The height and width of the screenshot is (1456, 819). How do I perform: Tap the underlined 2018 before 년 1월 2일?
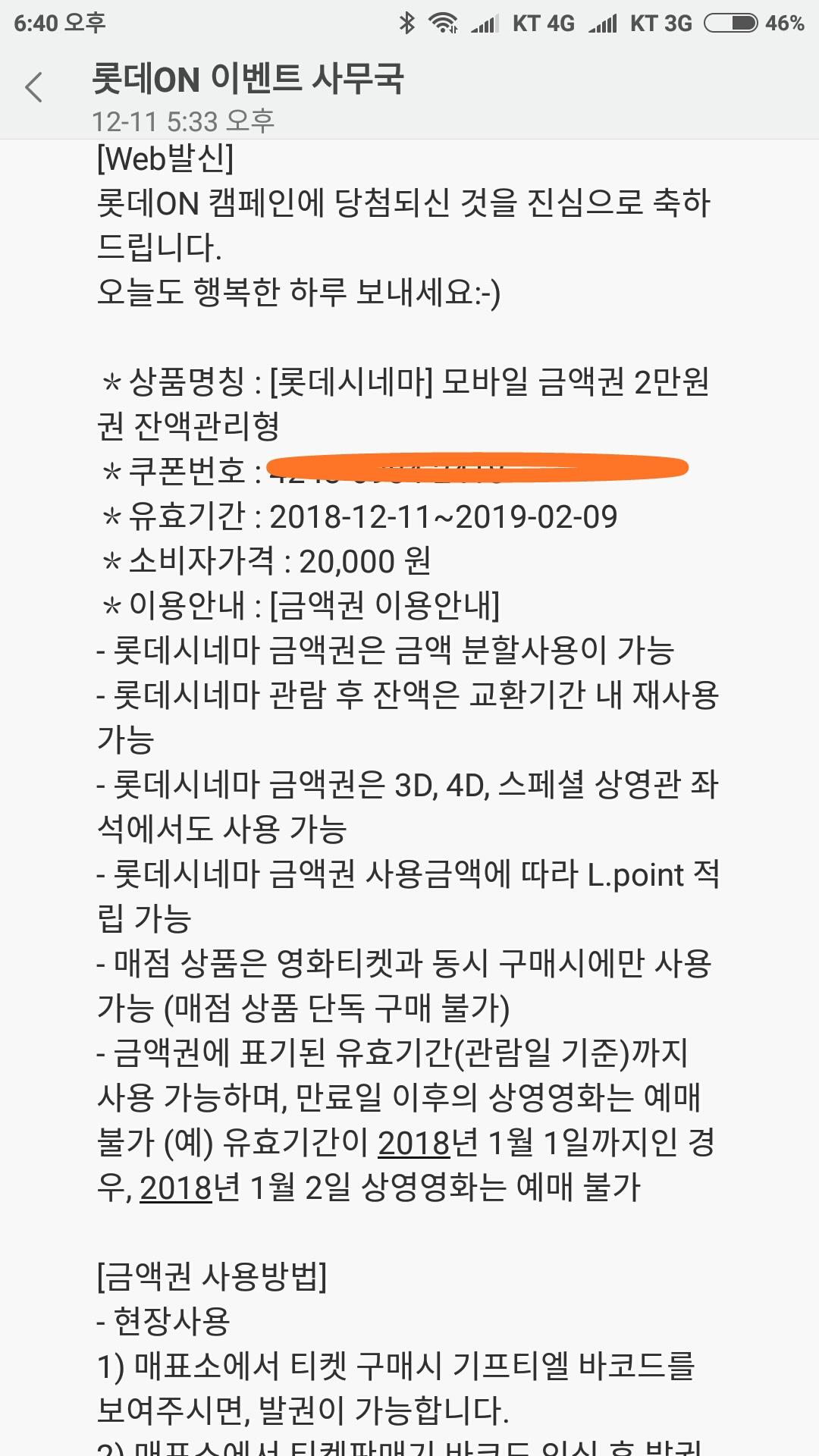[x=176, y=1187]
